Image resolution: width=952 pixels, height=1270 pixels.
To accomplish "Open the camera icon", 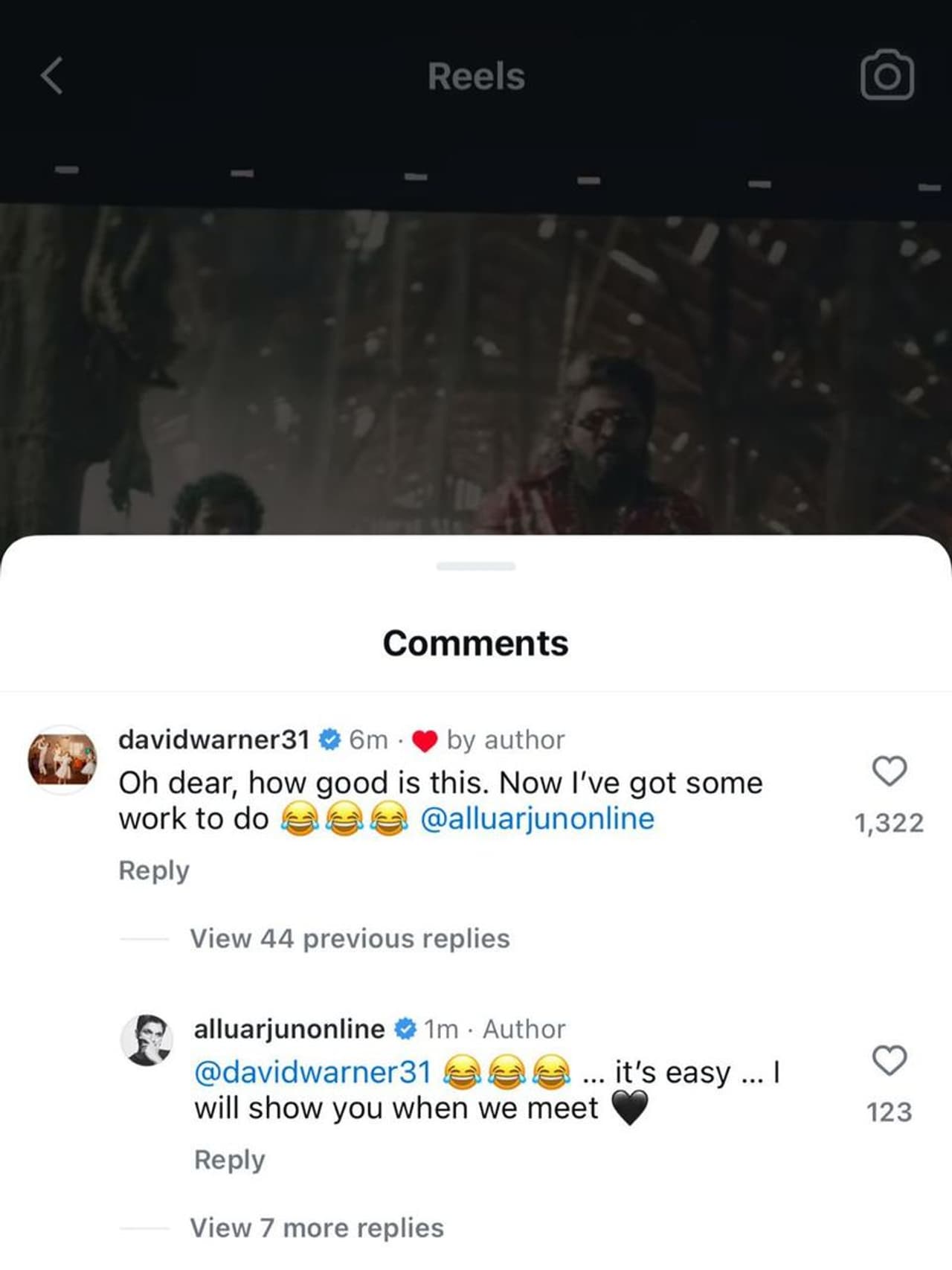I will [887, 75].
